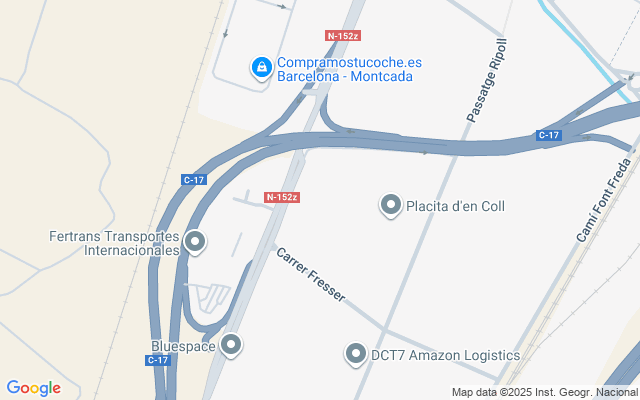The height and width of the screenshot is (400, 640).
Task: Open the Google logo link
Action: pos(33,388)
